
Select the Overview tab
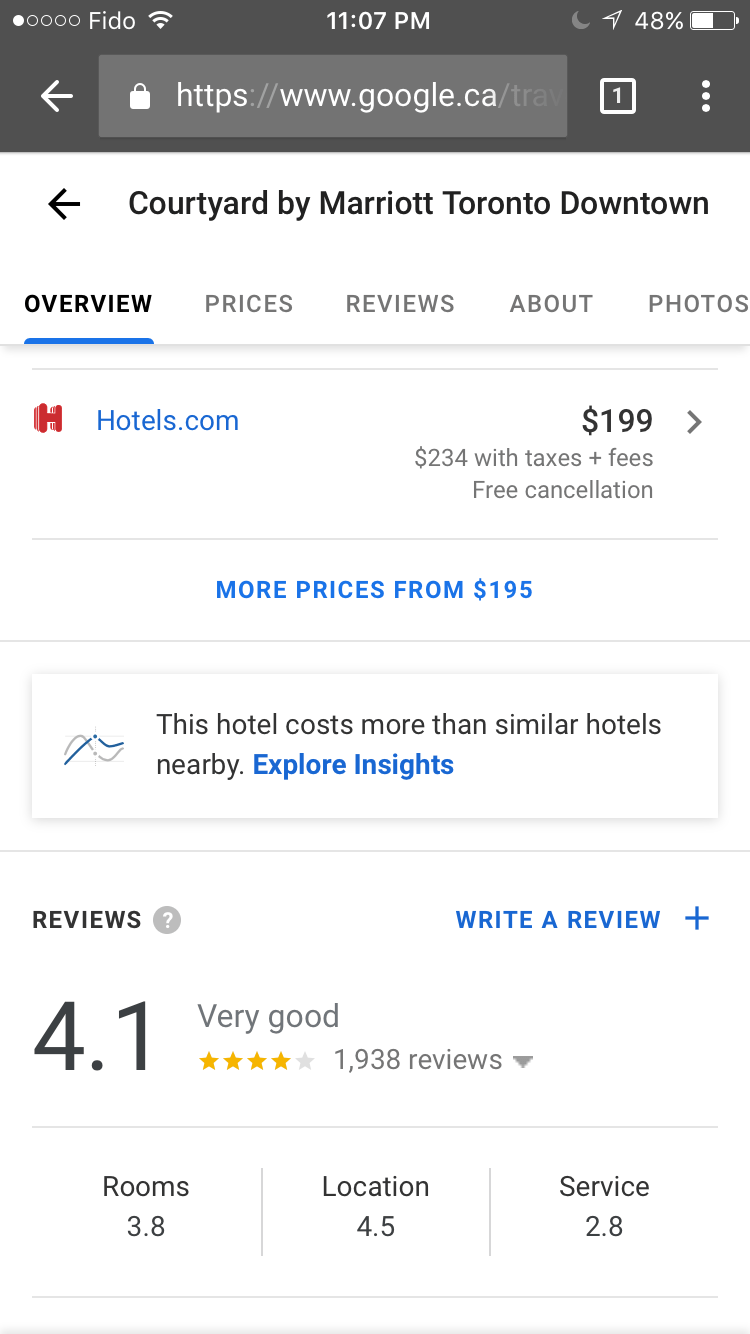(88, 304)
